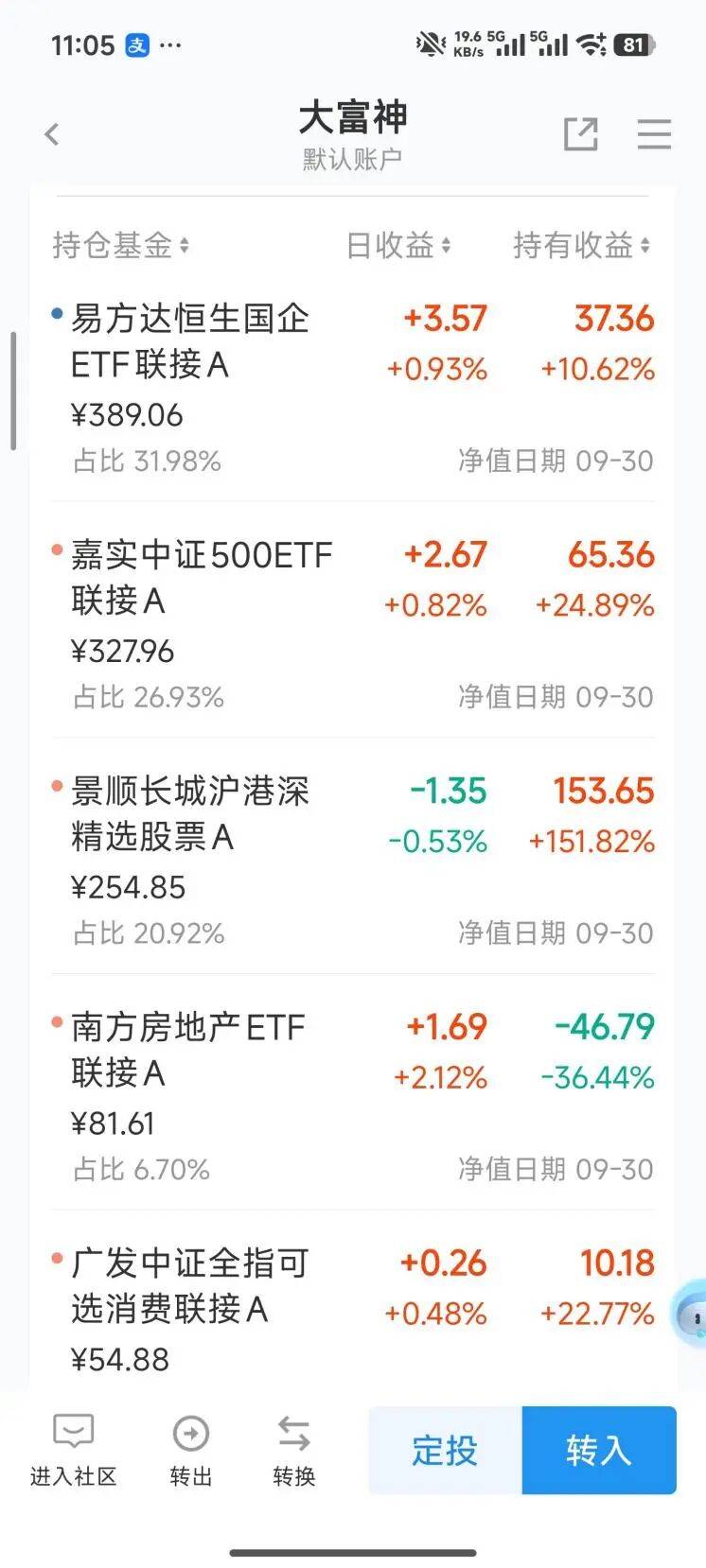706x1568 pixels.
Task: Share the 大富神 portfolio page
Action: click(580, 134)
